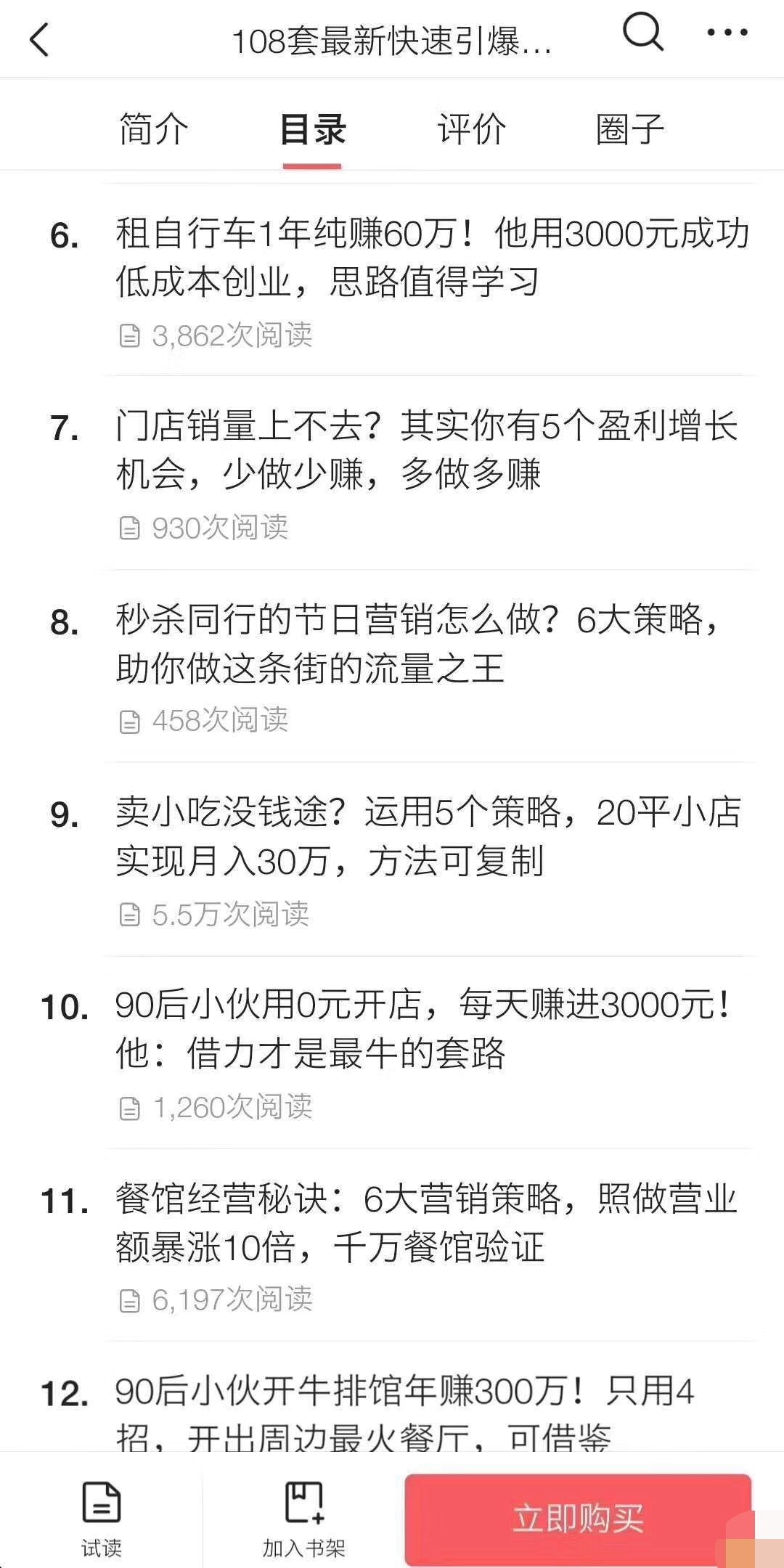The width and height of the screenshot is (784, 1568).
Task: Switch to the 简介 tab
Action: [152, 129]
